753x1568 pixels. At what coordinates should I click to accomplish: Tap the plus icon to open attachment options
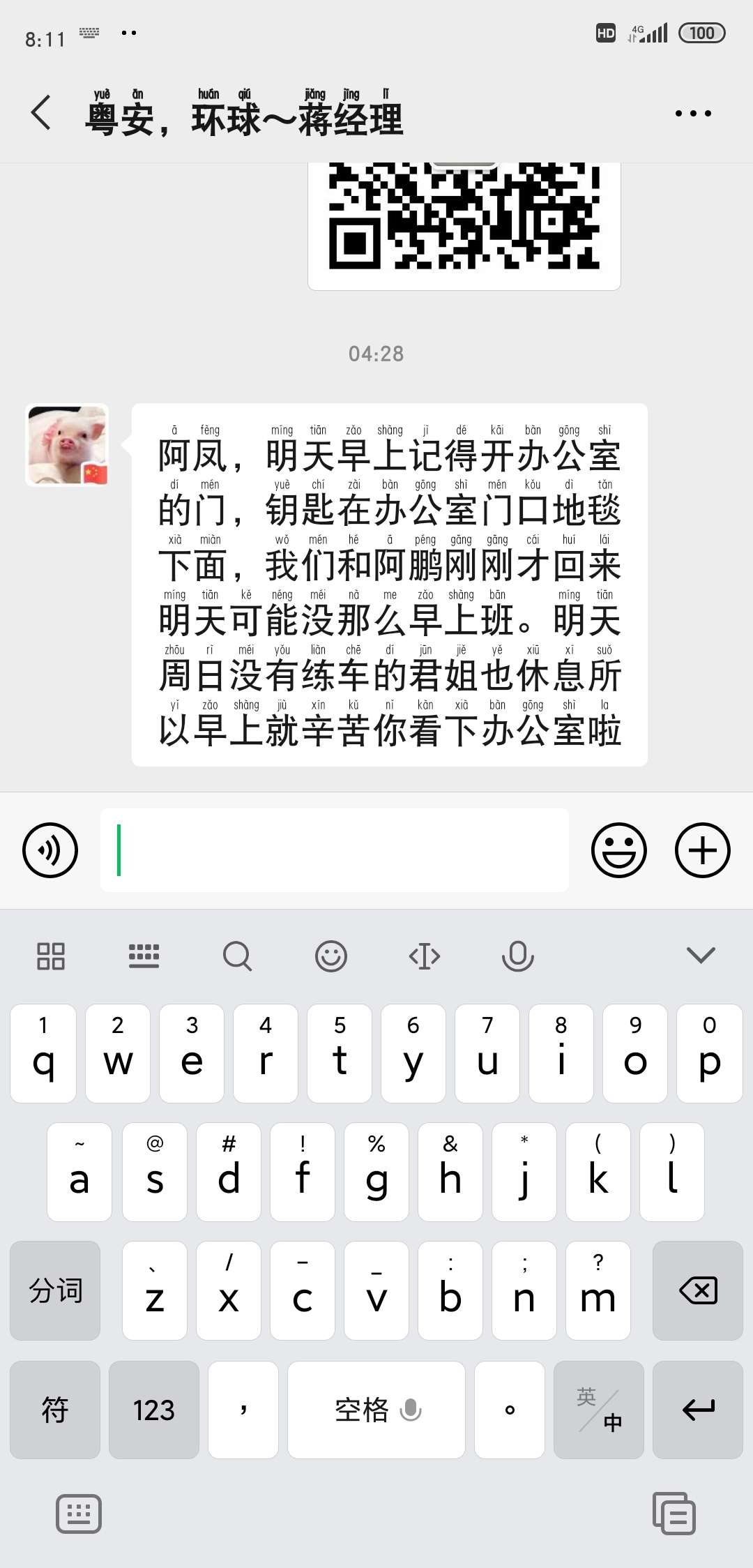(x=702, y=850)
